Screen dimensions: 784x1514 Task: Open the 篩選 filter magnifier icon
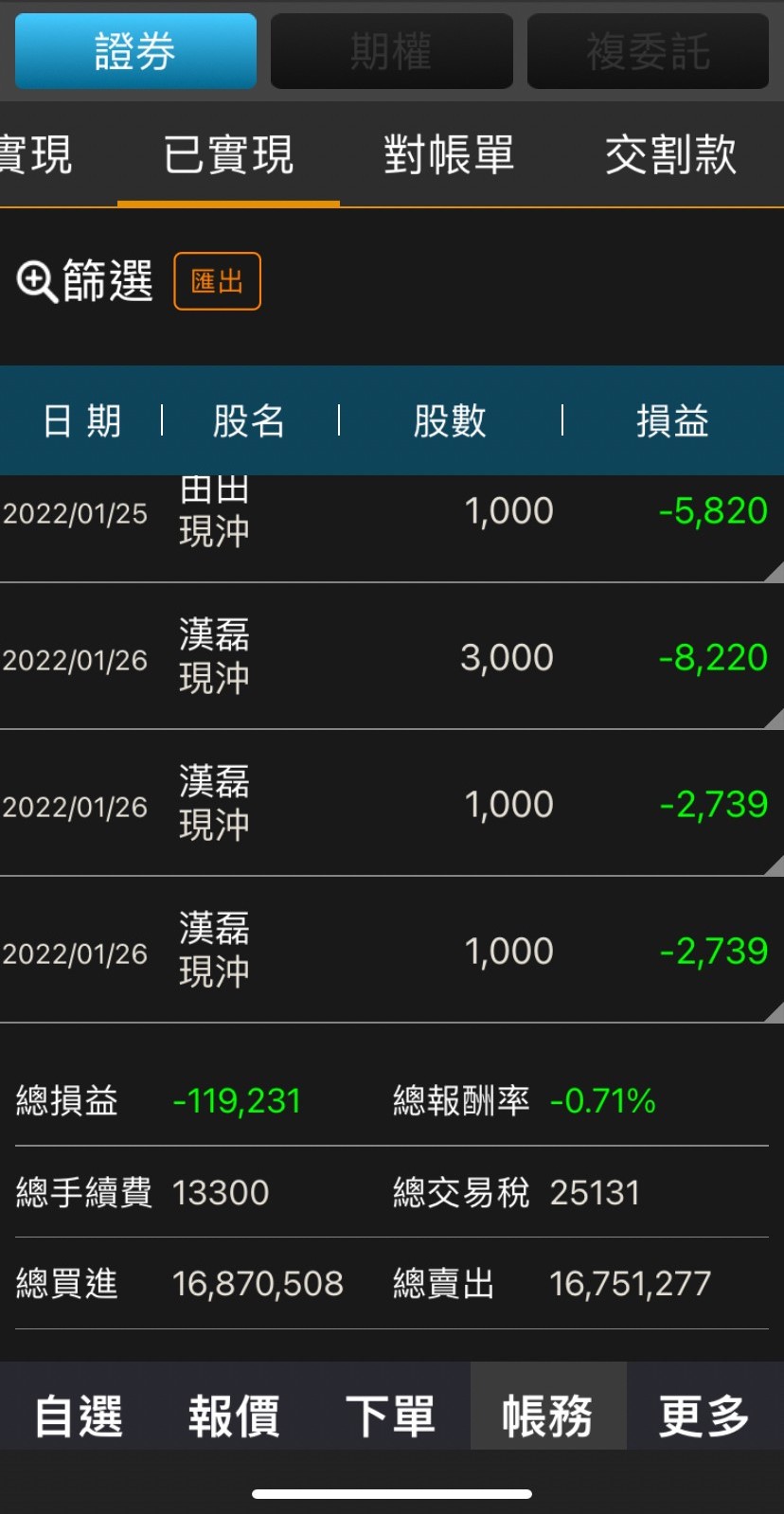[x=83, y=281]
